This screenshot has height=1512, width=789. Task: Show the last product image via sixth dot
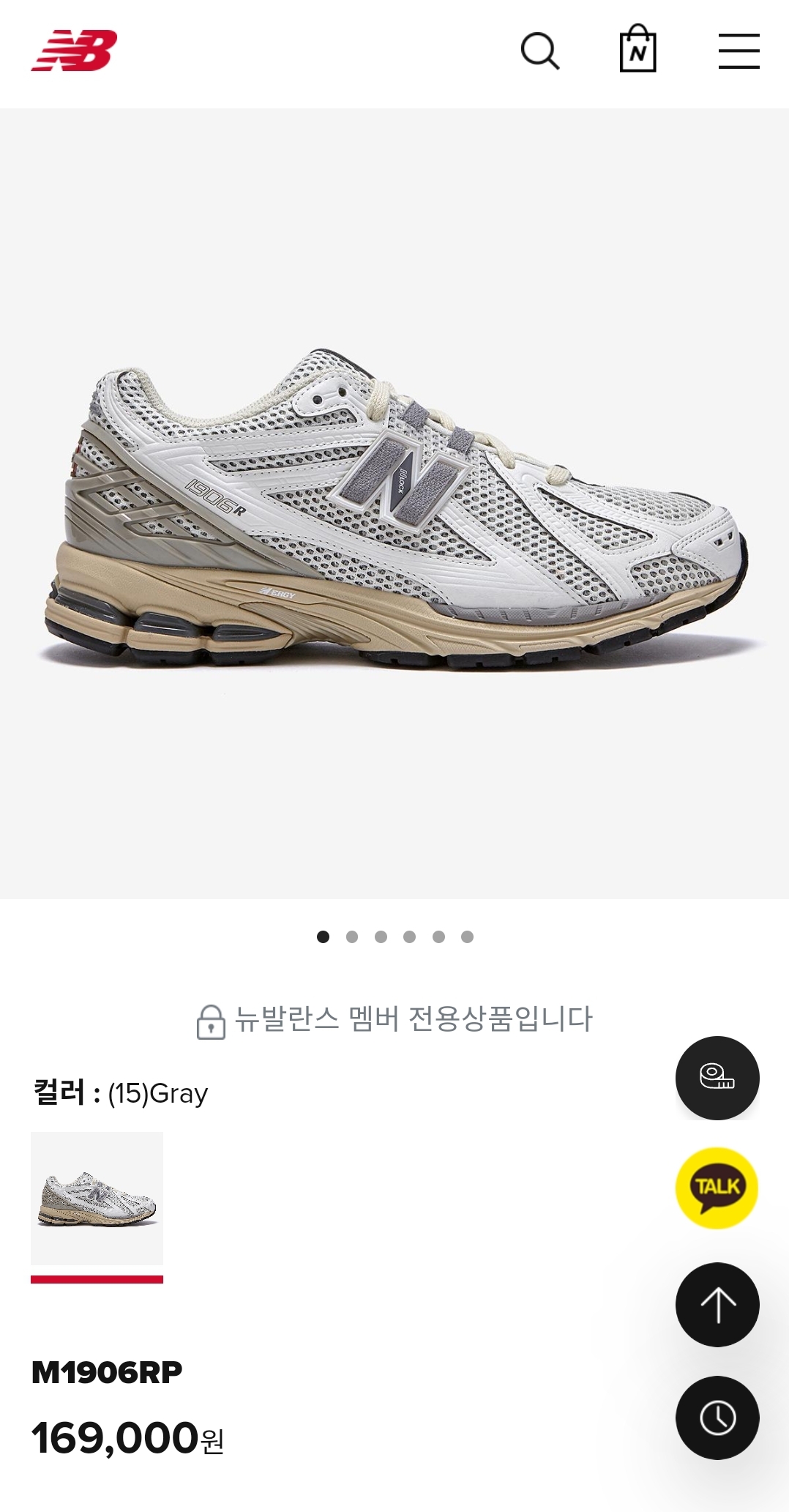click(x=467, y=936)
